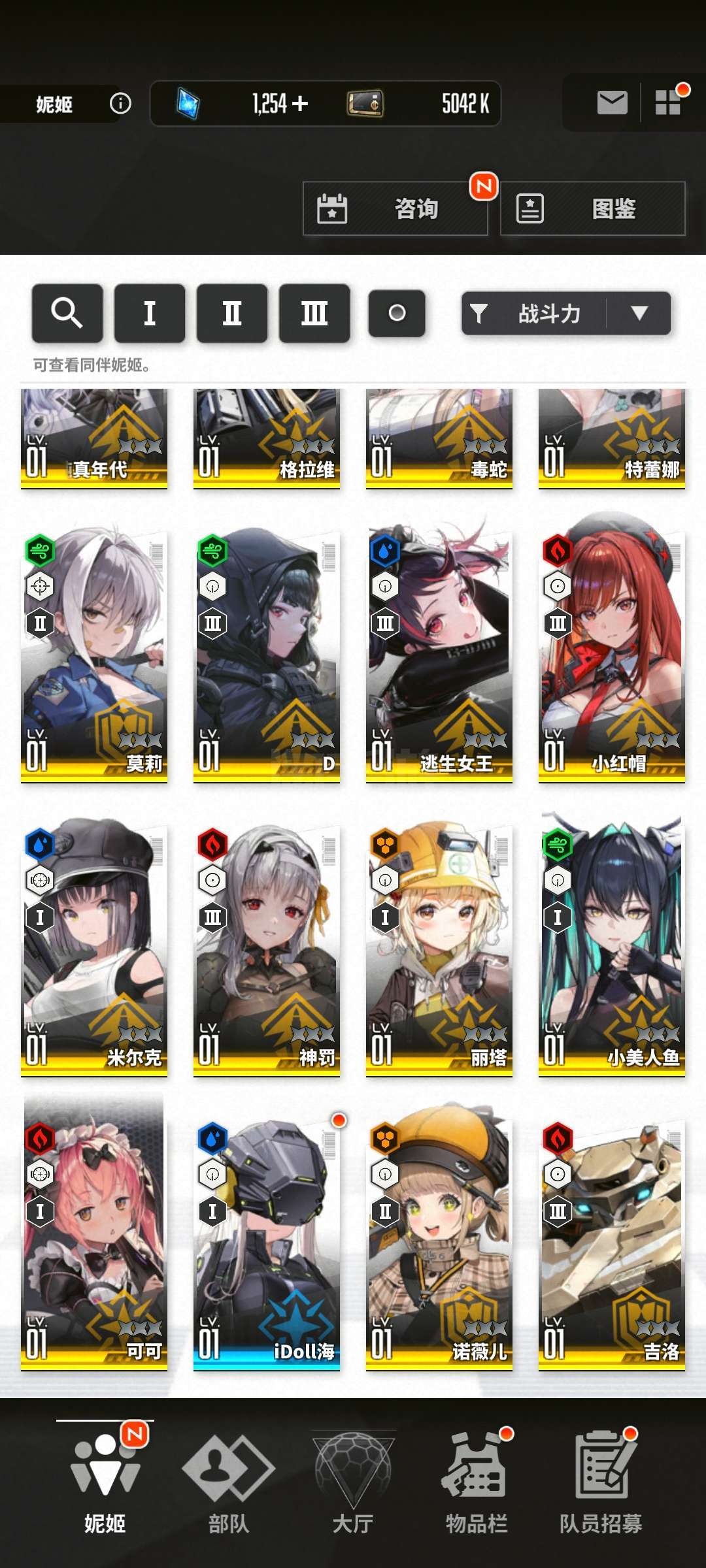This screenshot has height=1568, width=706.
Task: Open the grid menu icon
Action: (669, 103)
